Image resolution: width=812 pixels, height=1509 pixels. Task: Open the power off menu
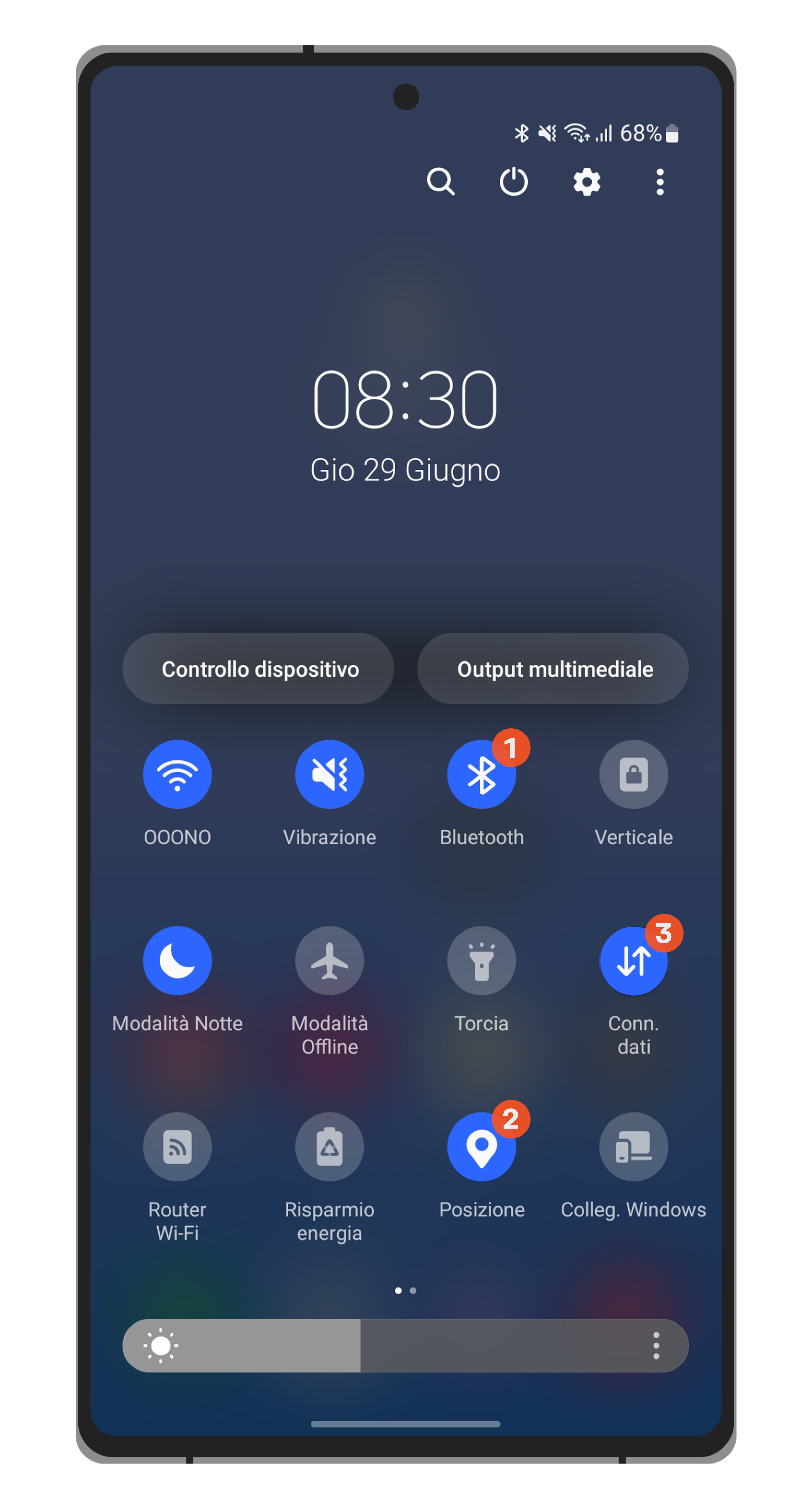pyautogui.click(x=513, y=182)
